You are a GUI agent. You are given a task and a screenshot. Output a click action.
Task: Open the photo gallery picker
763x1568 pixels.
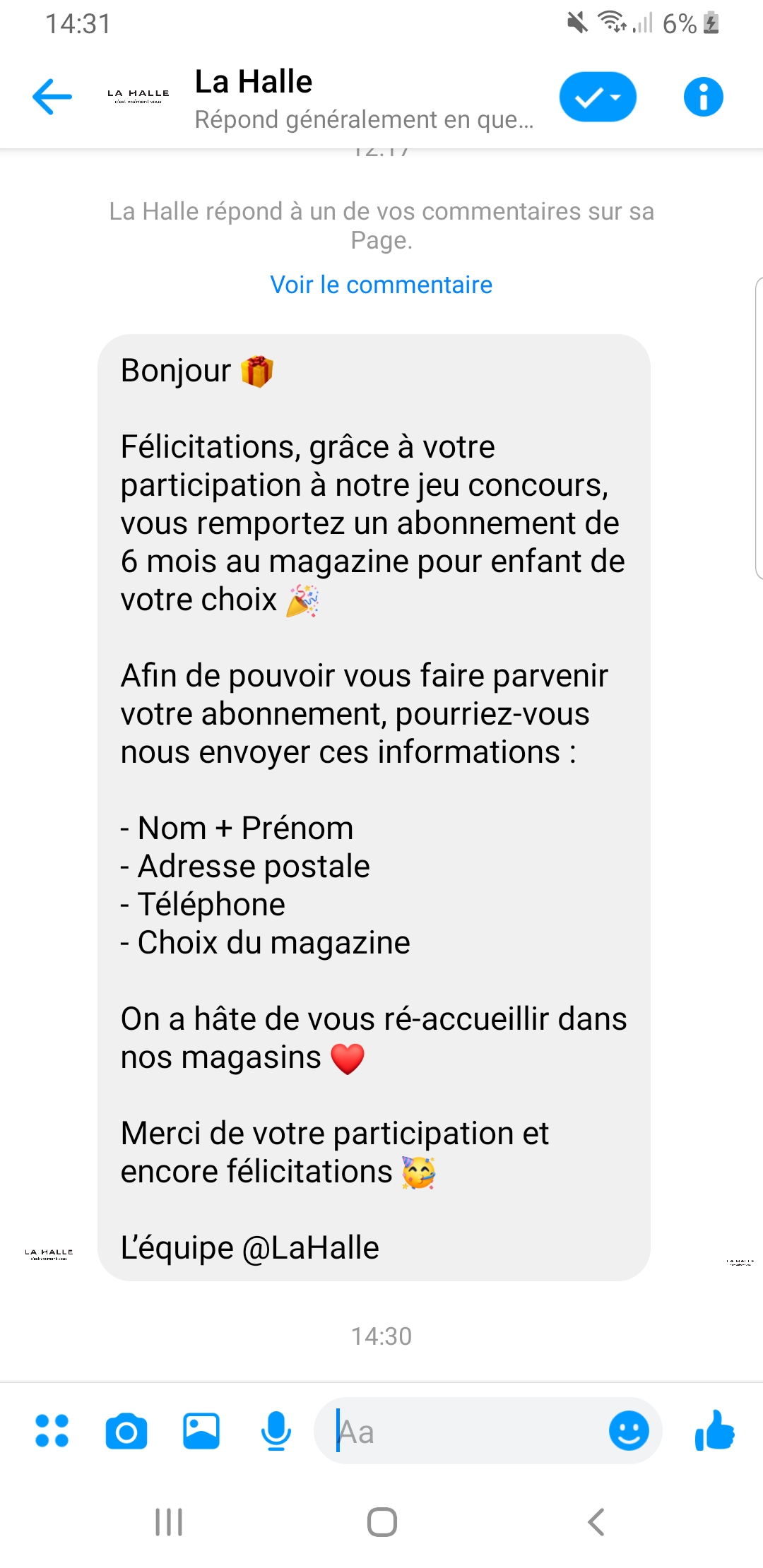click(x=201, y=1432)
